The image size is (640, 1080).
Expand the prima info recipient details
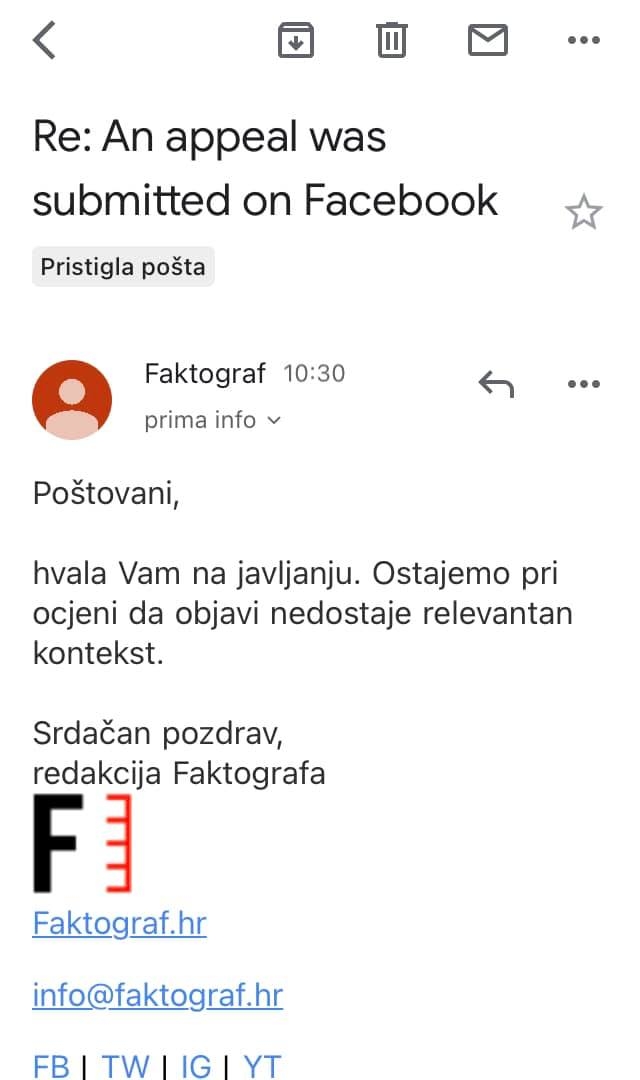point(213,420)
